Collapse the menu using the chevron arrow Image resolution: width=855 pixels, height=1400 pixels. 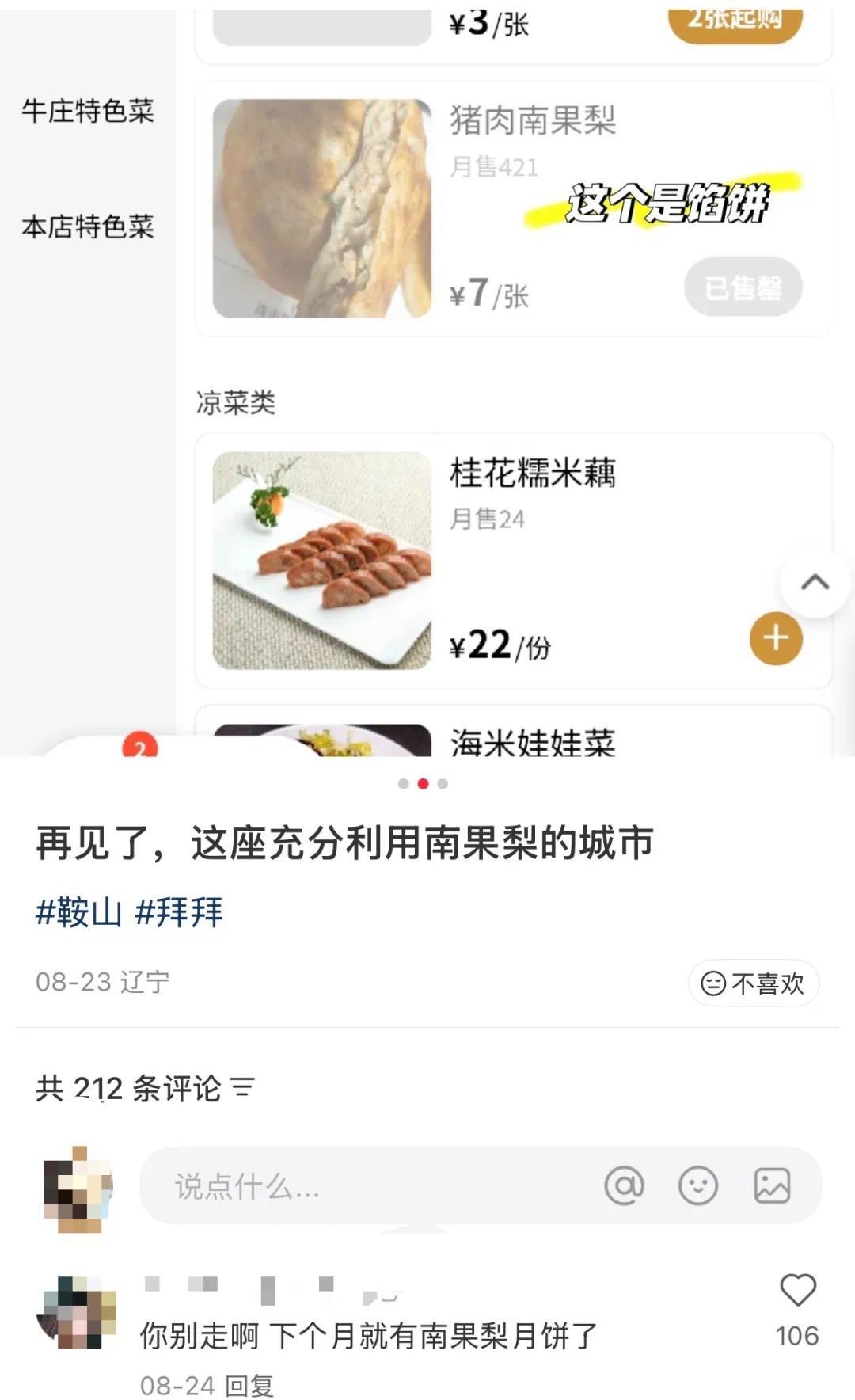click(x=812, y=580)
